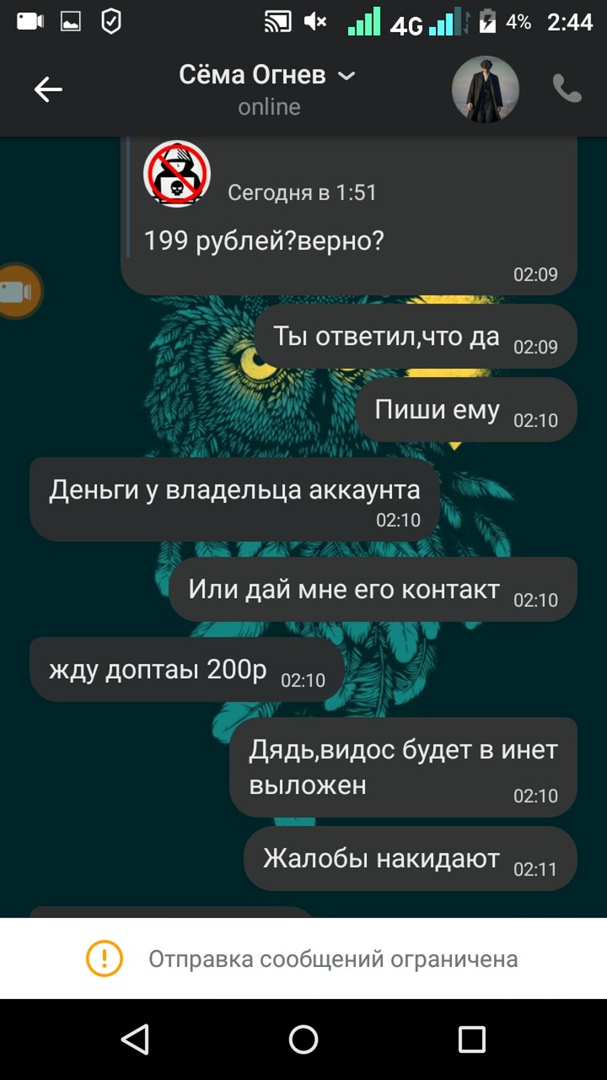Start a voice call with Сёма Огнев
This screenshot has width=607, height=1080.
click(567, 90)
